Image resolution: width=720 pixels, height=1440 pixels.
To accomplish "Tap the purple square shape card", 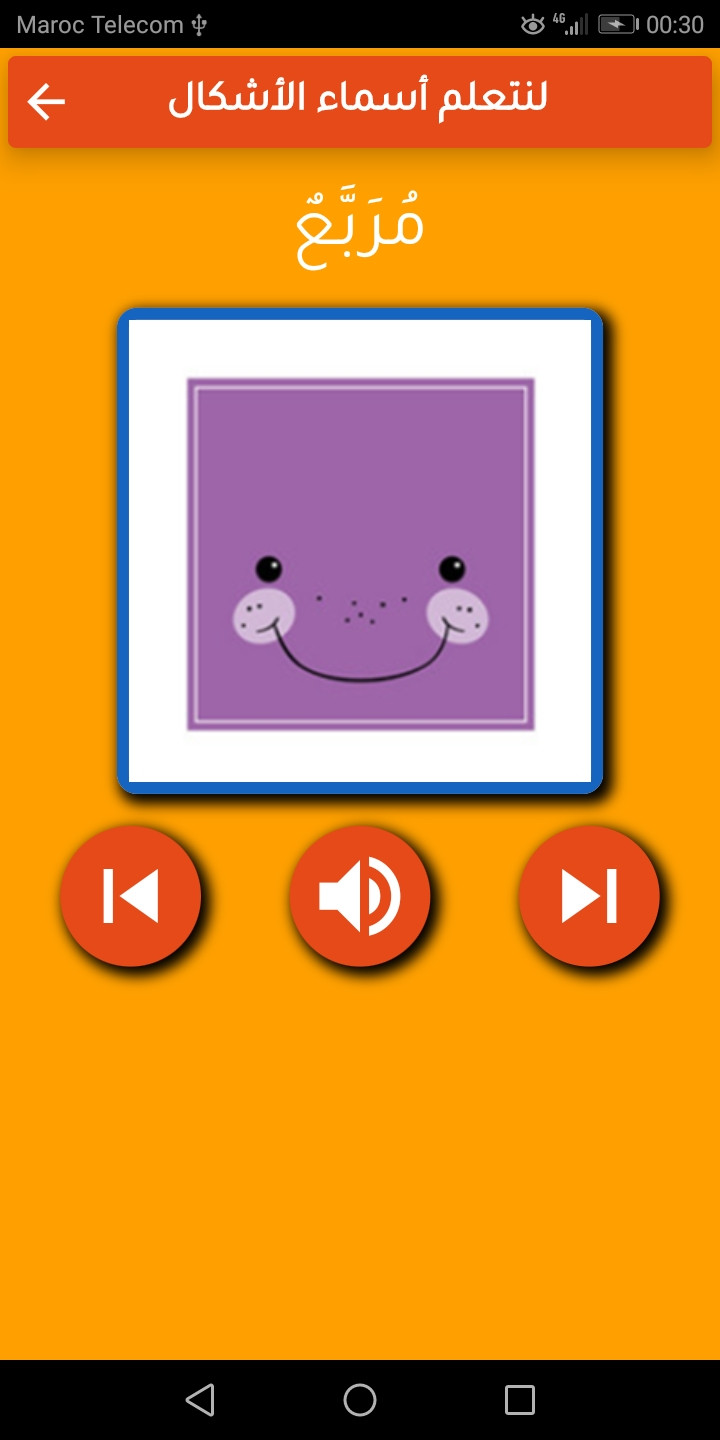I will point(360,551).
